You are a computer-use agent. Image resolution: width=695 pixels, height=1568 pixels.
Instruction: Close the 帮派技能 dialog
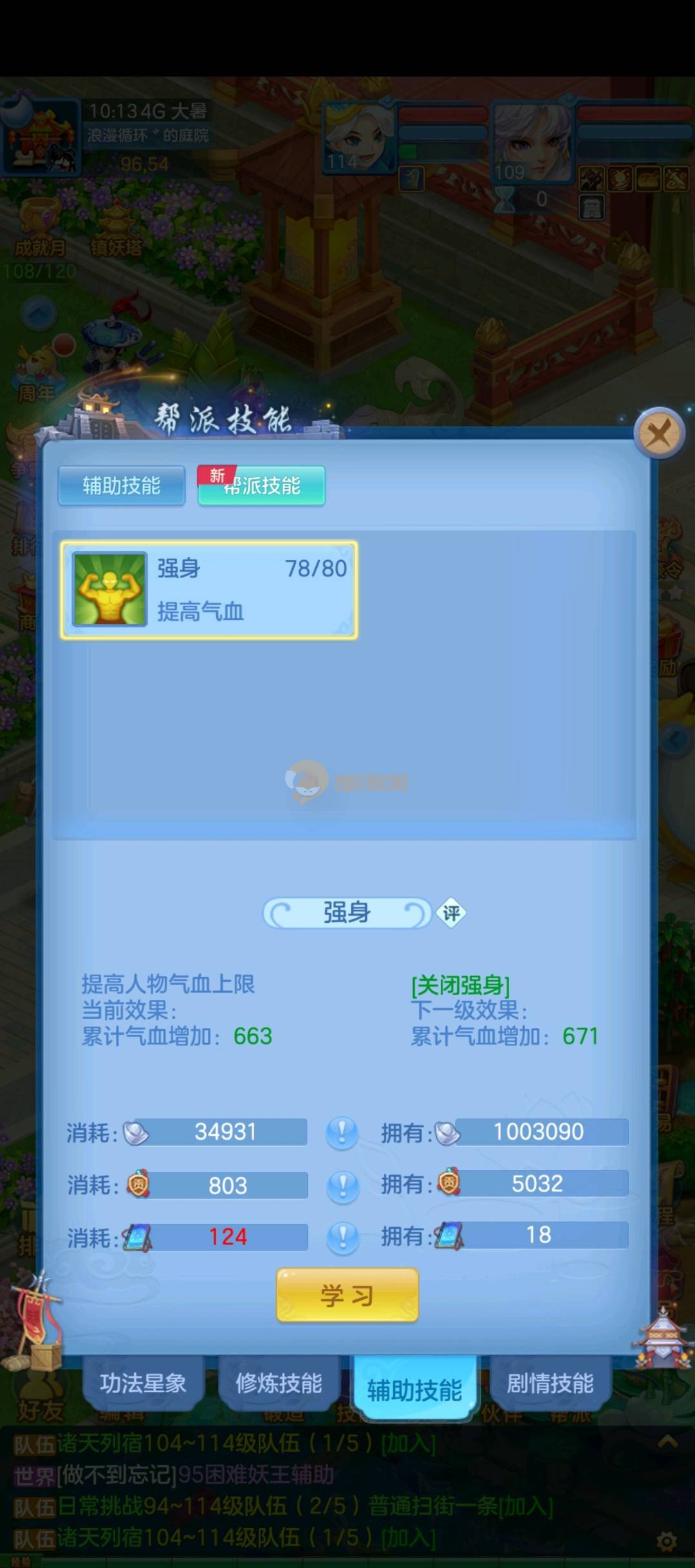point(658,434)
